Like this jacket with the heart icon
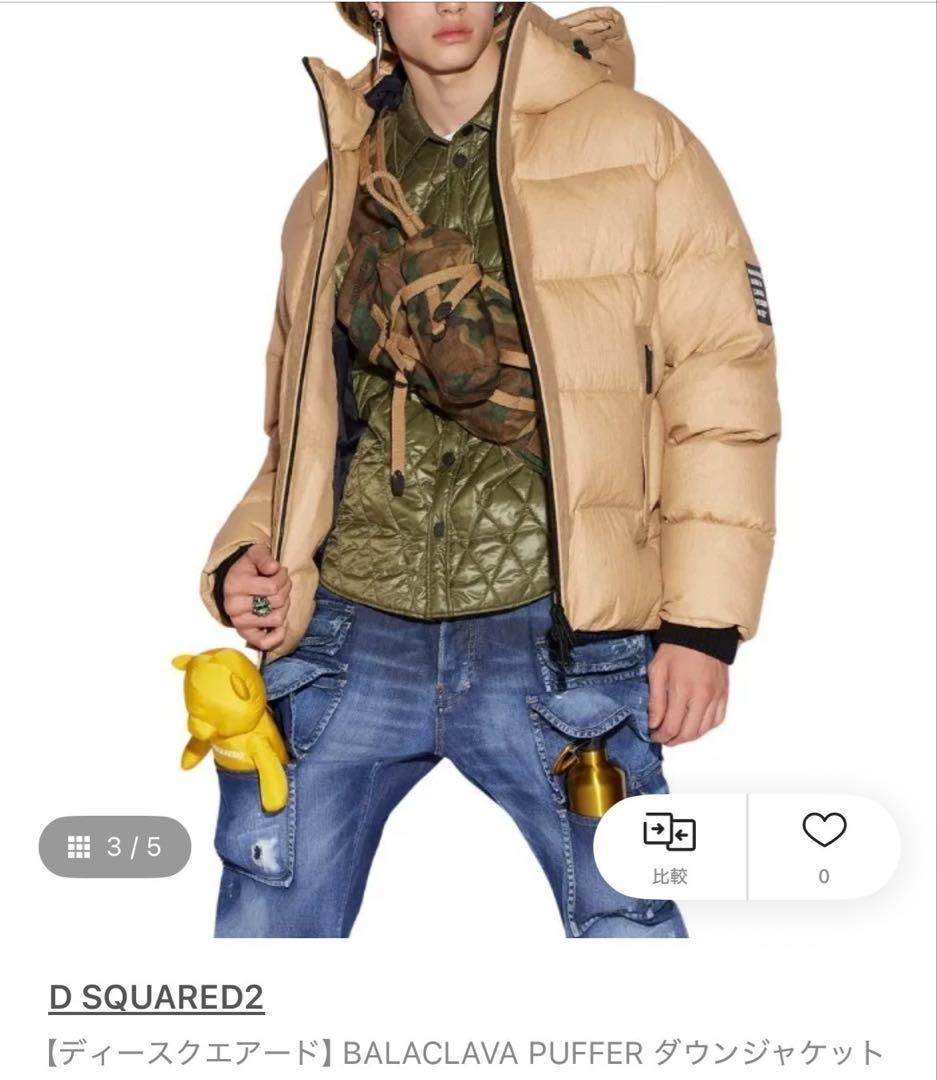 coord(823,845)
